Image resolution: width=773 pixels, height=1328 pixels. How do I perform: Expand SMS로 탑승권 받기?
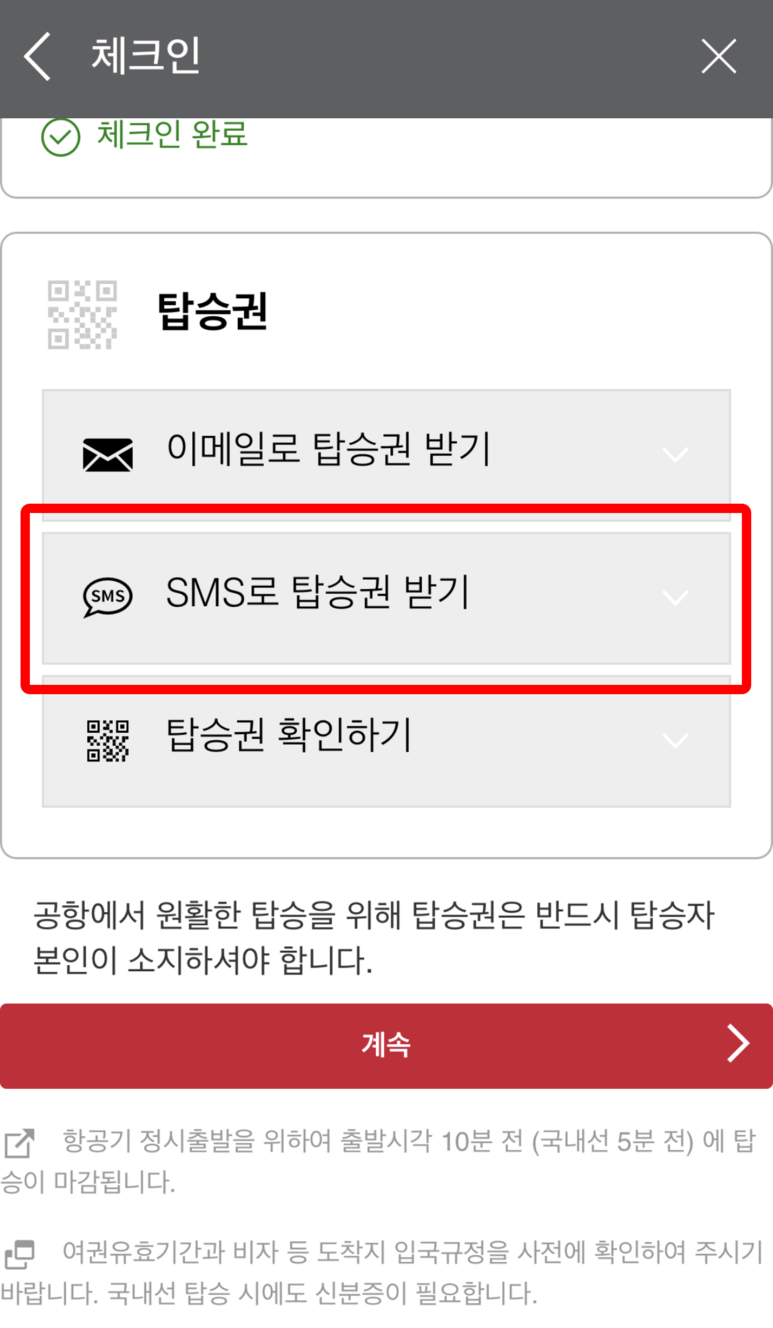coord(386,597)
